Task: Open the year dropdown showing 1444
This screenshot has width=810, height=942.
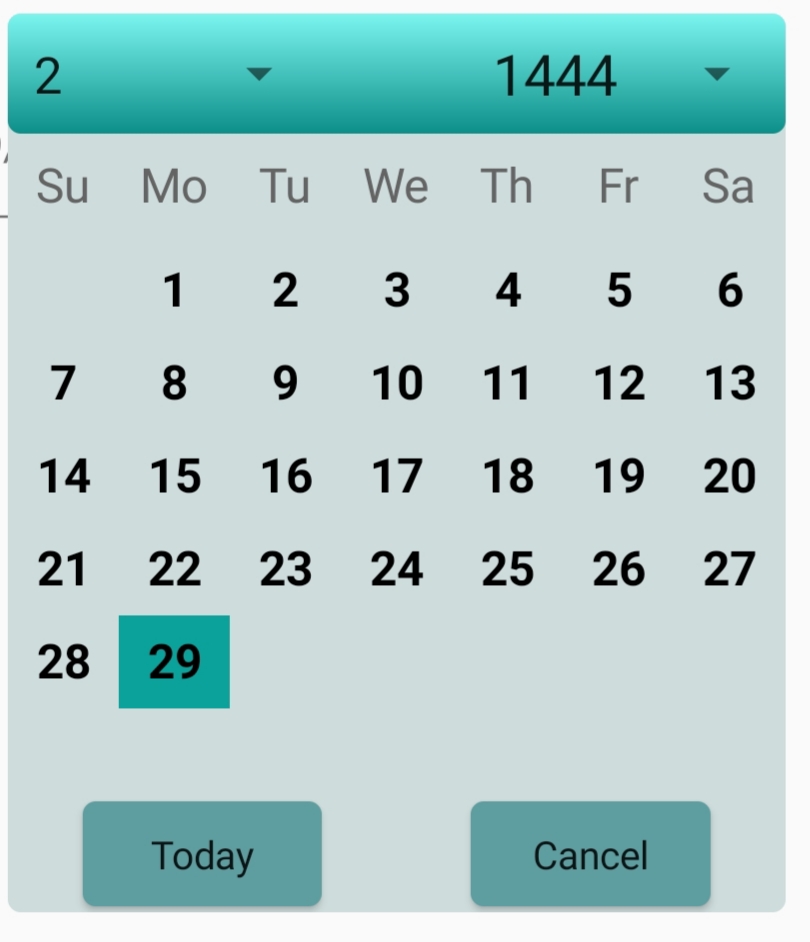Action: (x=610, y=75)
